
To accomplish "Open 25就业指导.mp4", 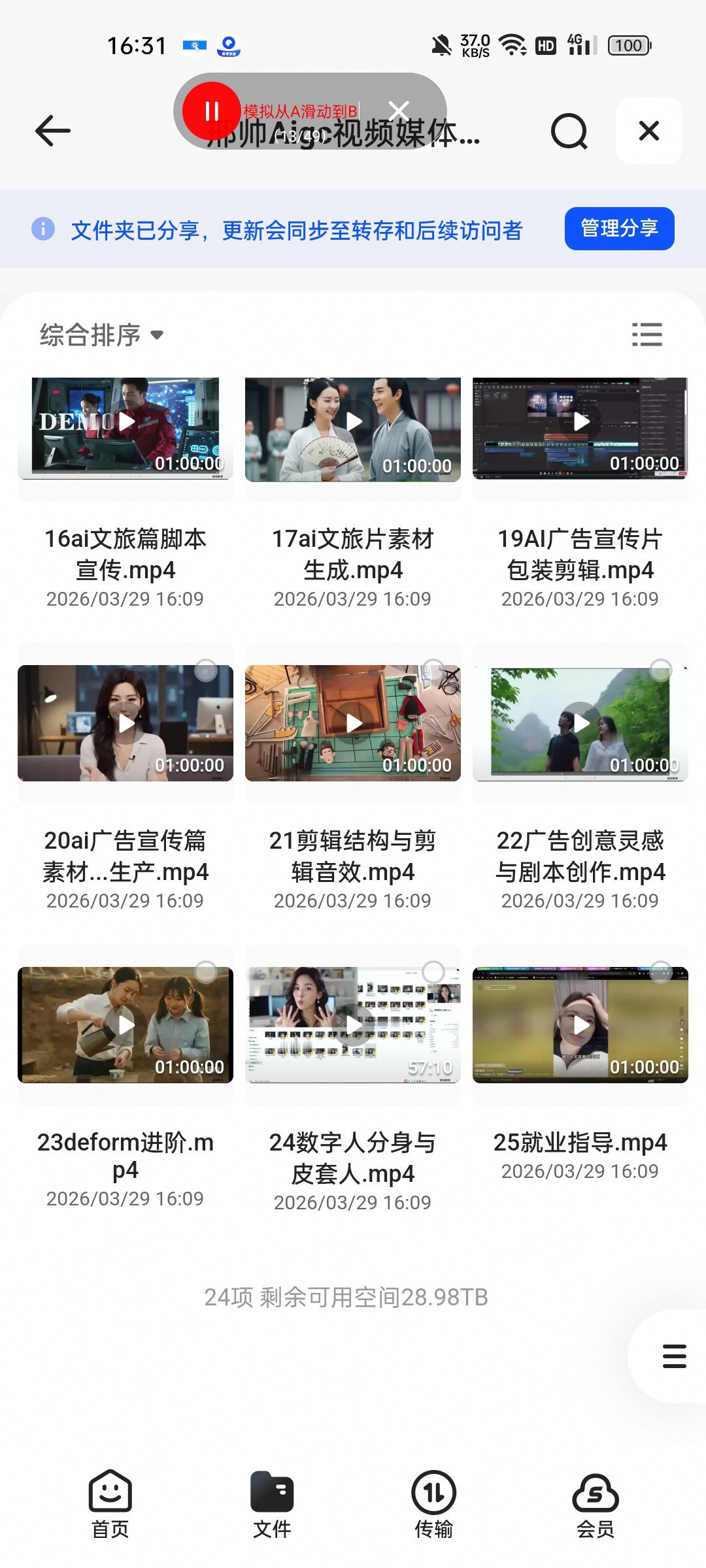I will click(x=580, y=1025).
